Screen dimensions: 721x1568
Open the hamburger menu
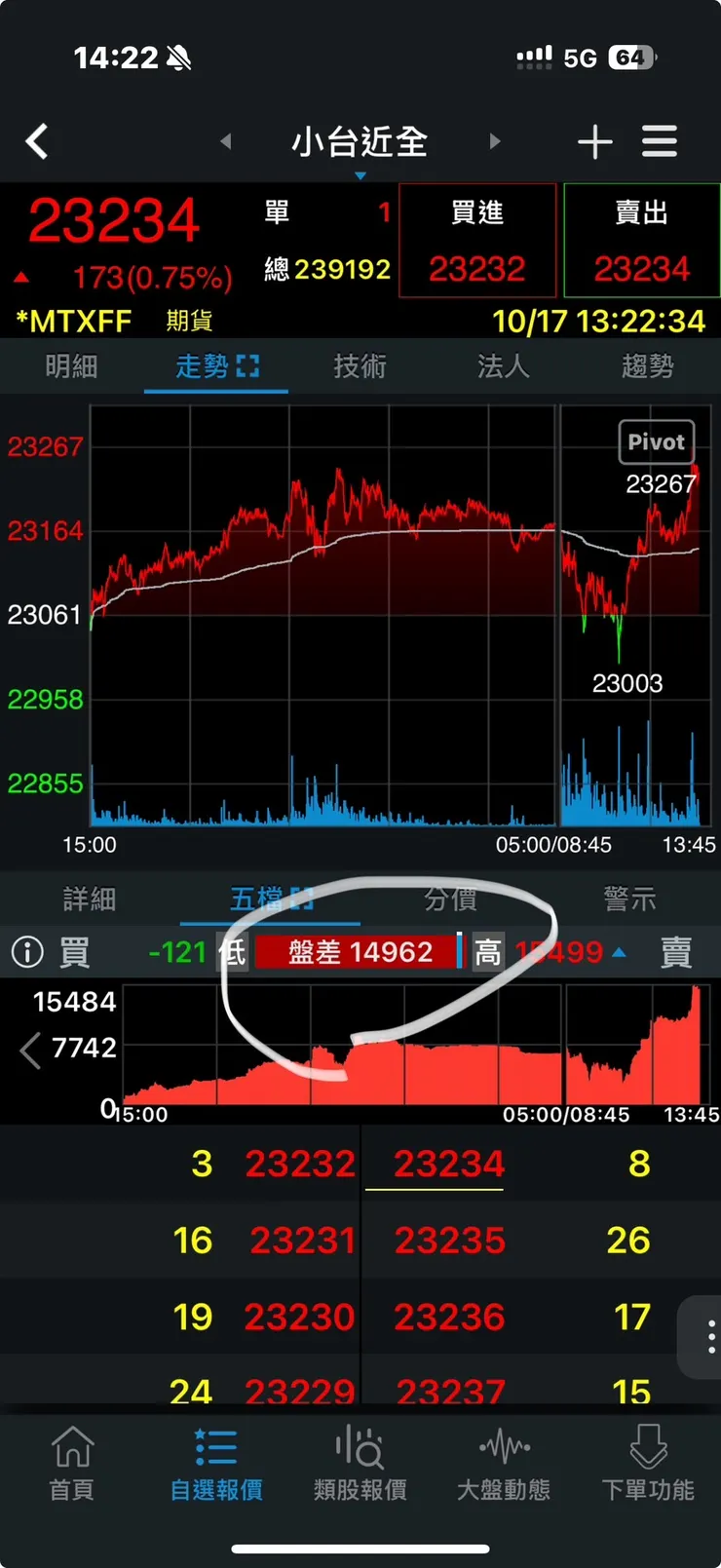point(660,142)
